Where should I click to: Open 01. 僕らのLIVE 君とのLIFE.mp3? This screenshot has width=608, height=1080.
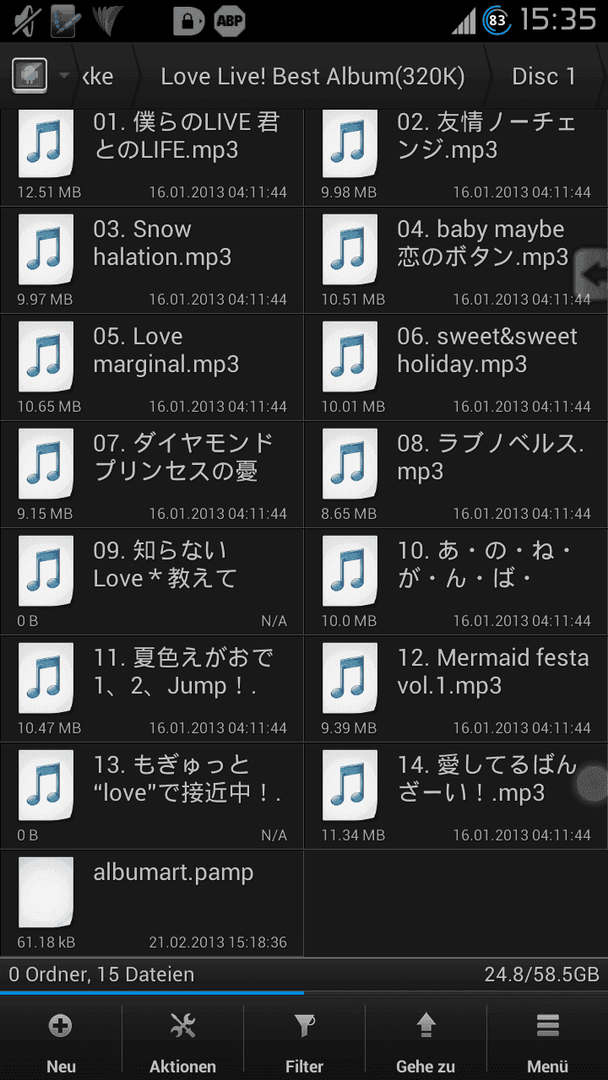point(151,157)
